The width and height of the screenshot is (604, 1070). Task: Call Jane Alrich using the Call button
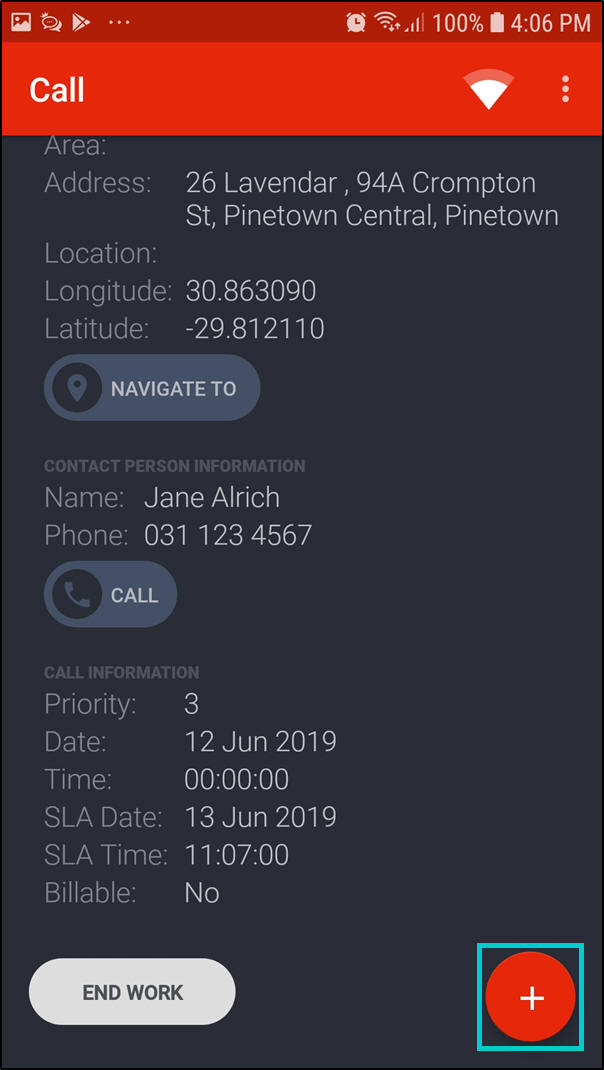110,595
